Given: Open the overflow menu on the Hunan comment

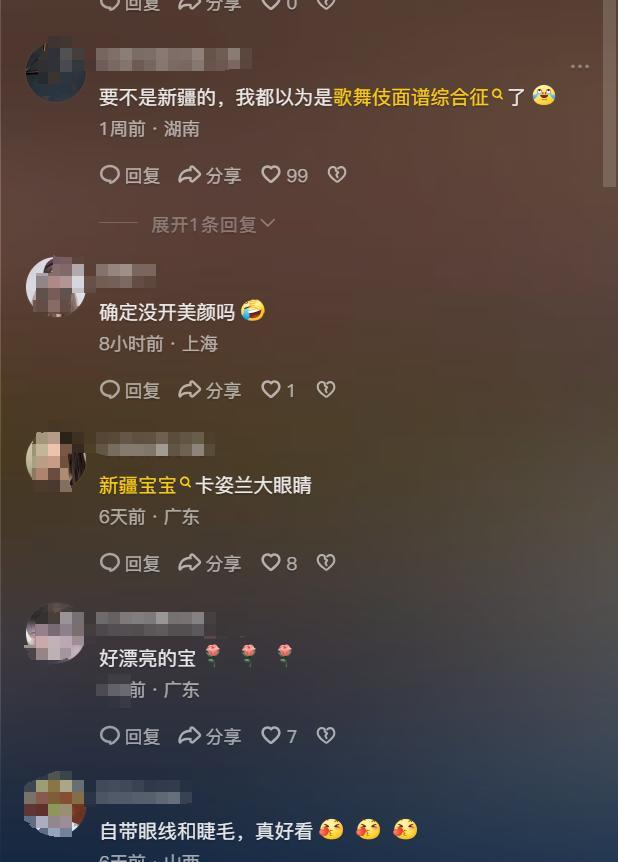Looking at the screenshot, I should point(580,66).
